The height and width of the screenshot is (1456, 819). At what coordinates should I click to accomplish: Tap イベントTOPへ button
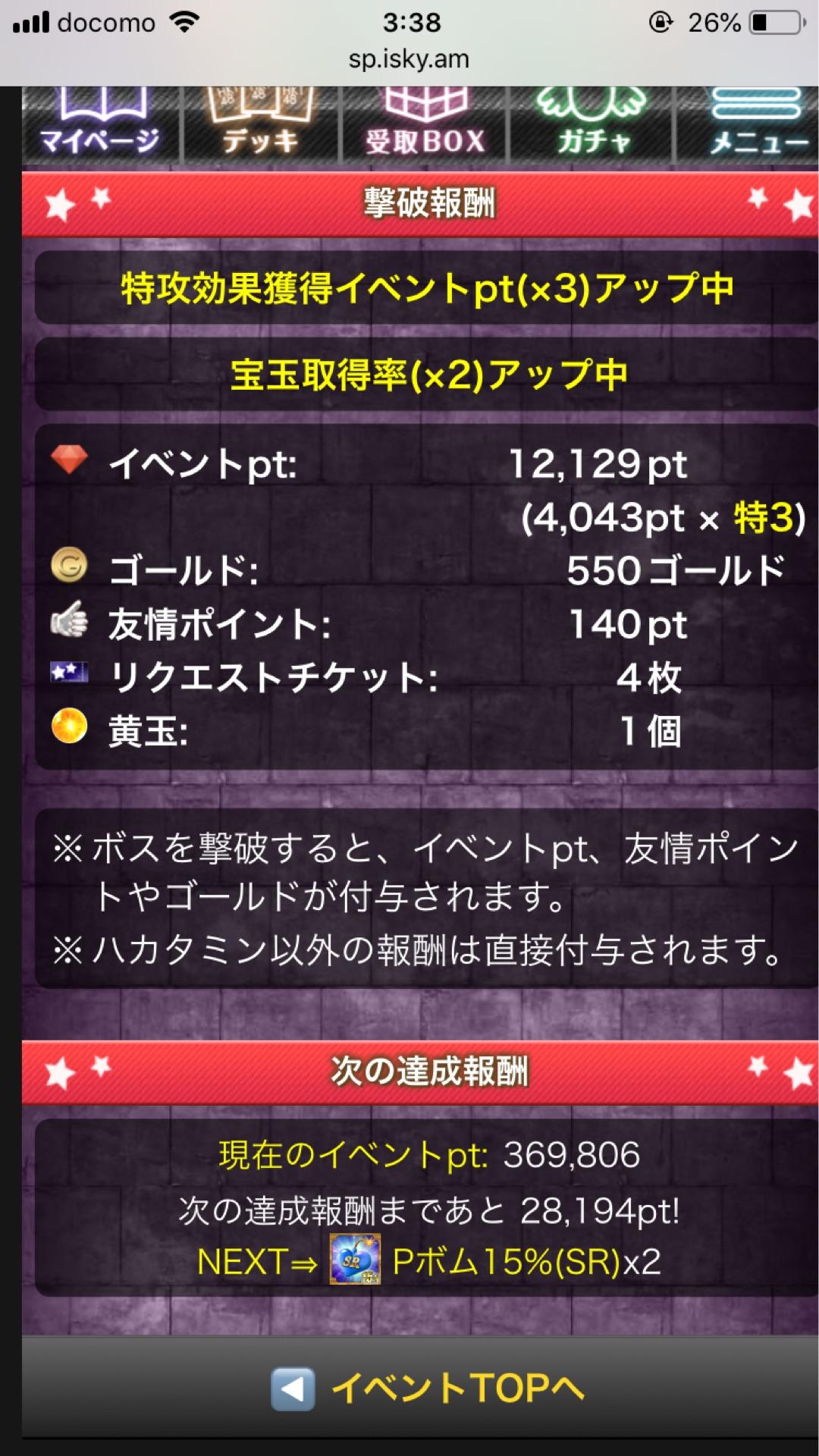pyautogui.click(x=428, y=1388)
